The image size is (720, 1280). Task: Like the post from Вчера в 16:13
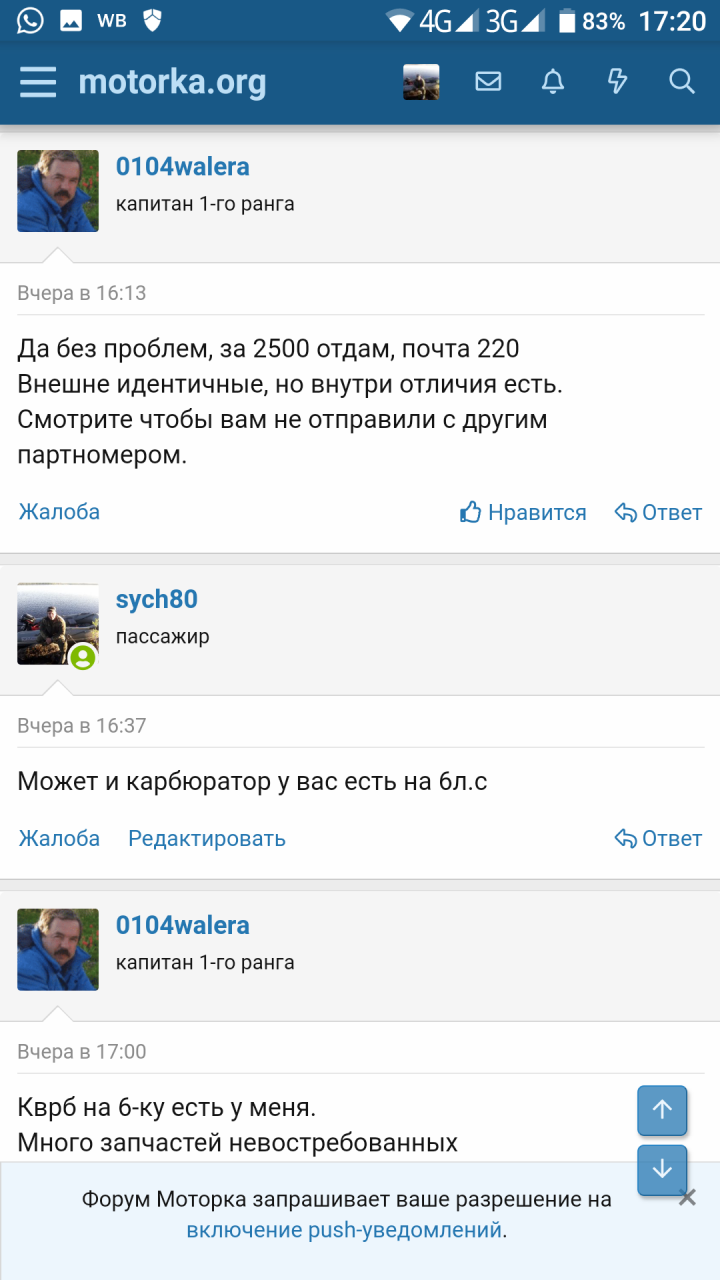pos(523,513)
